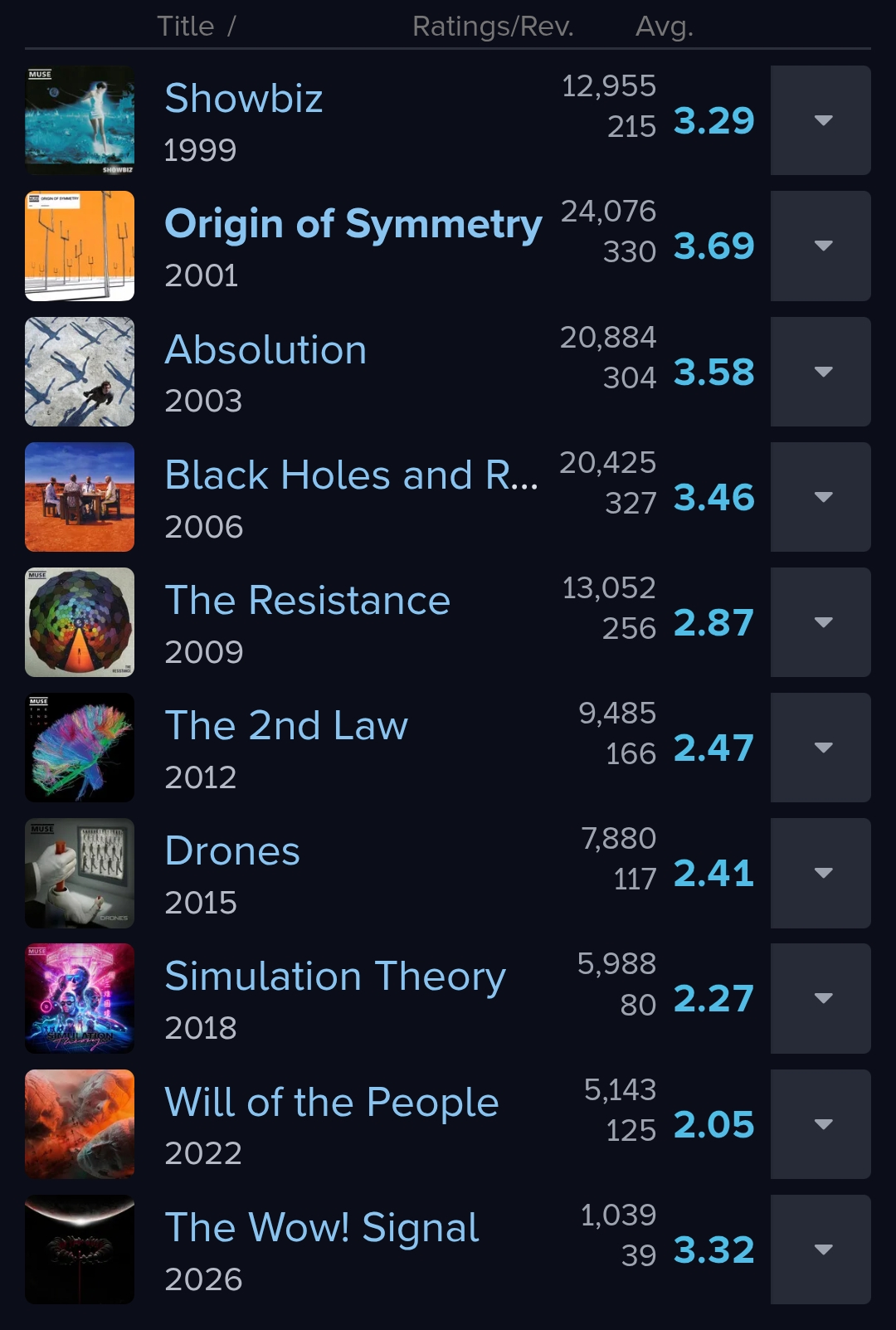896x1330 pixels.
Task: Expand the dropdown for The Resistance
Action: point(821,622)
